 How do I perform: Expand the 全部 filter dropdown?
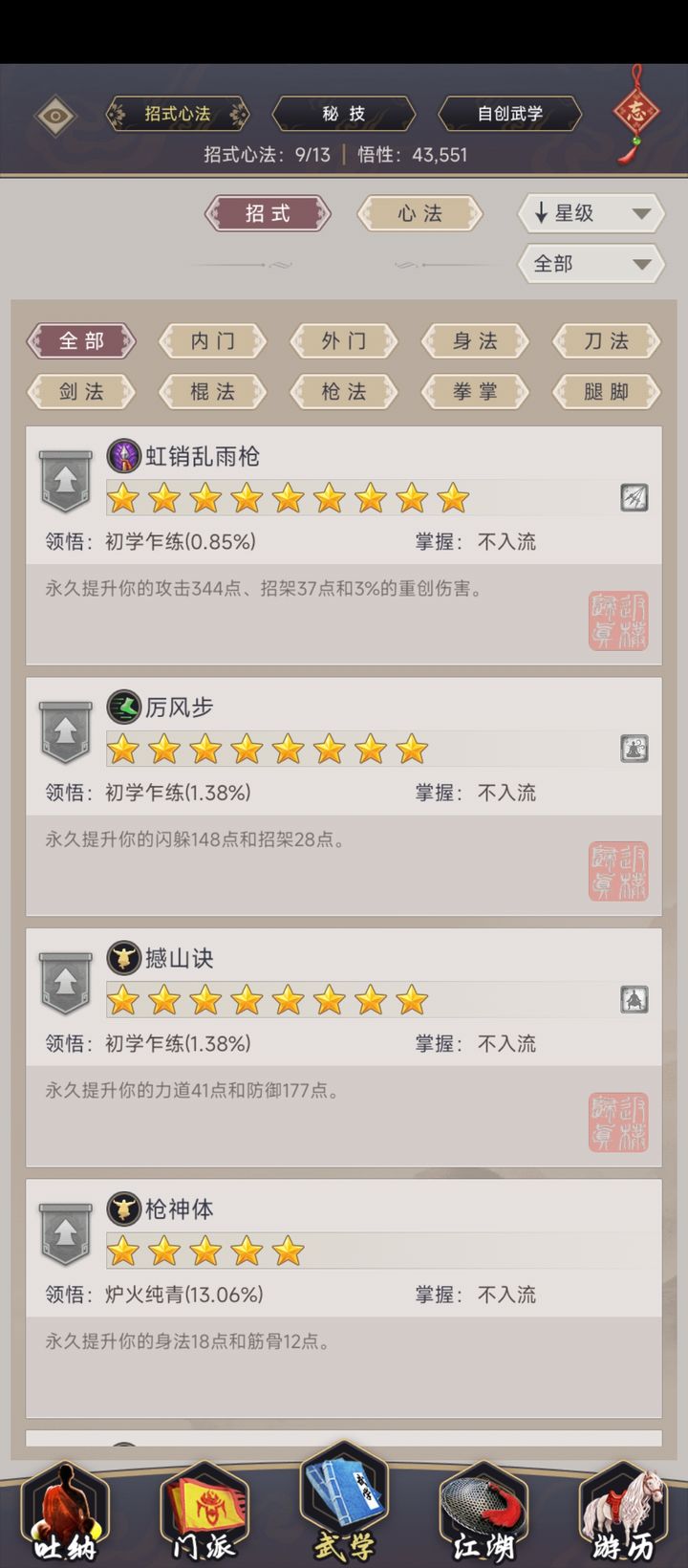[x=591, y=264]
